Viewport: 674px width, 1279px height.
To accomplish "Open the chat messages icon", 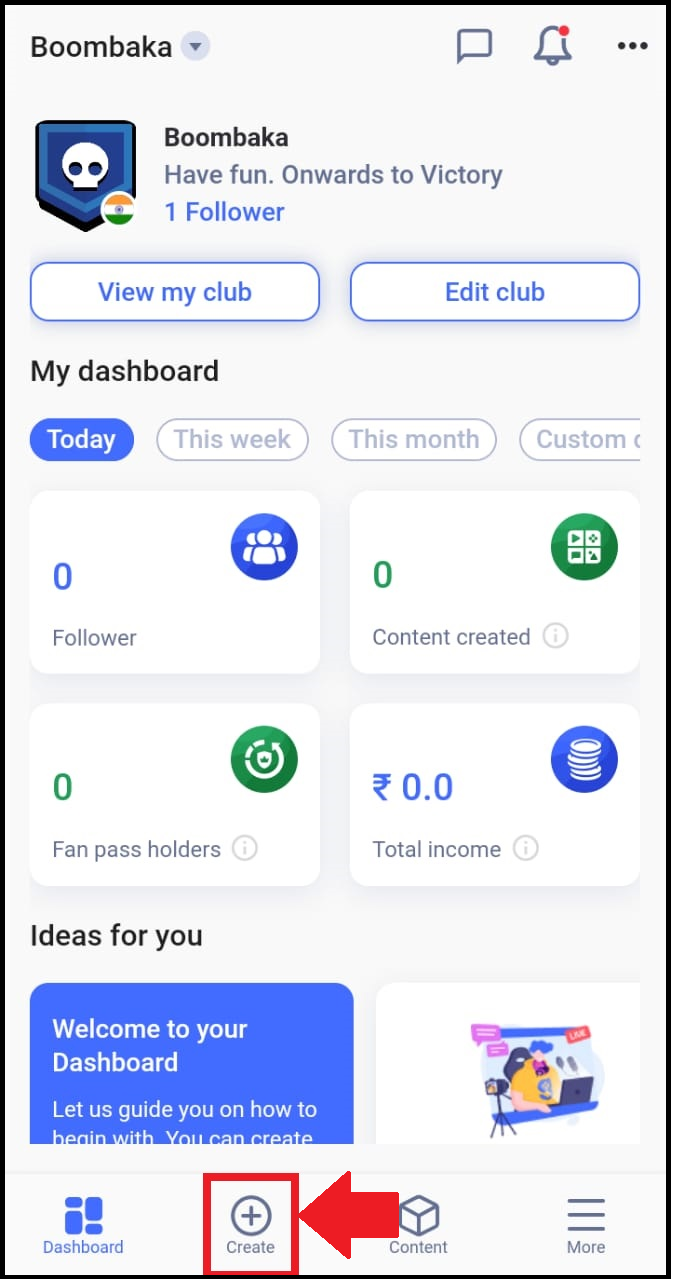I will pos(474,46).
